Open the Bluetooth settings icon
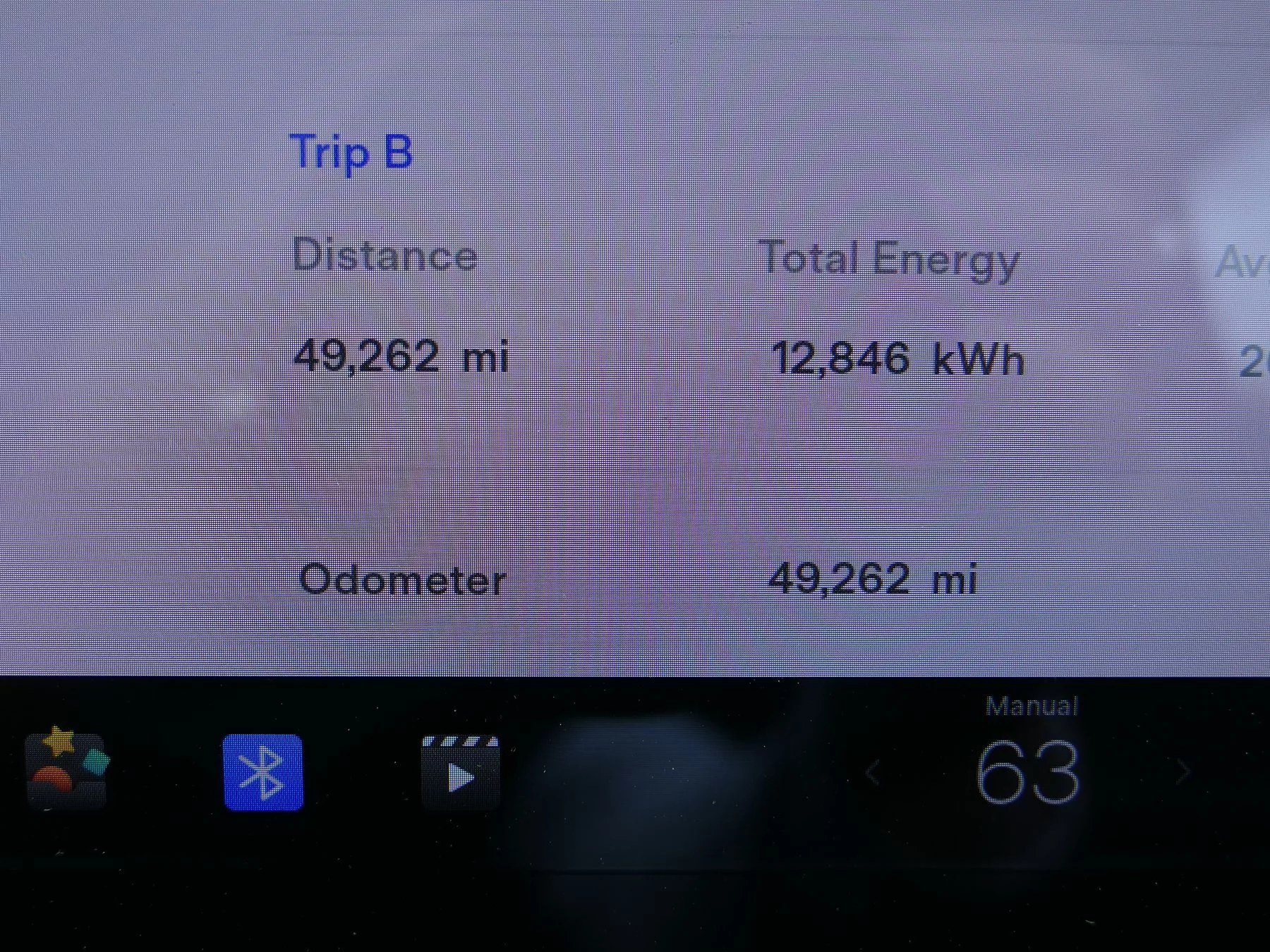This screenshot has height=952, width=1270. pyautogui.click(x=263, y=772)
